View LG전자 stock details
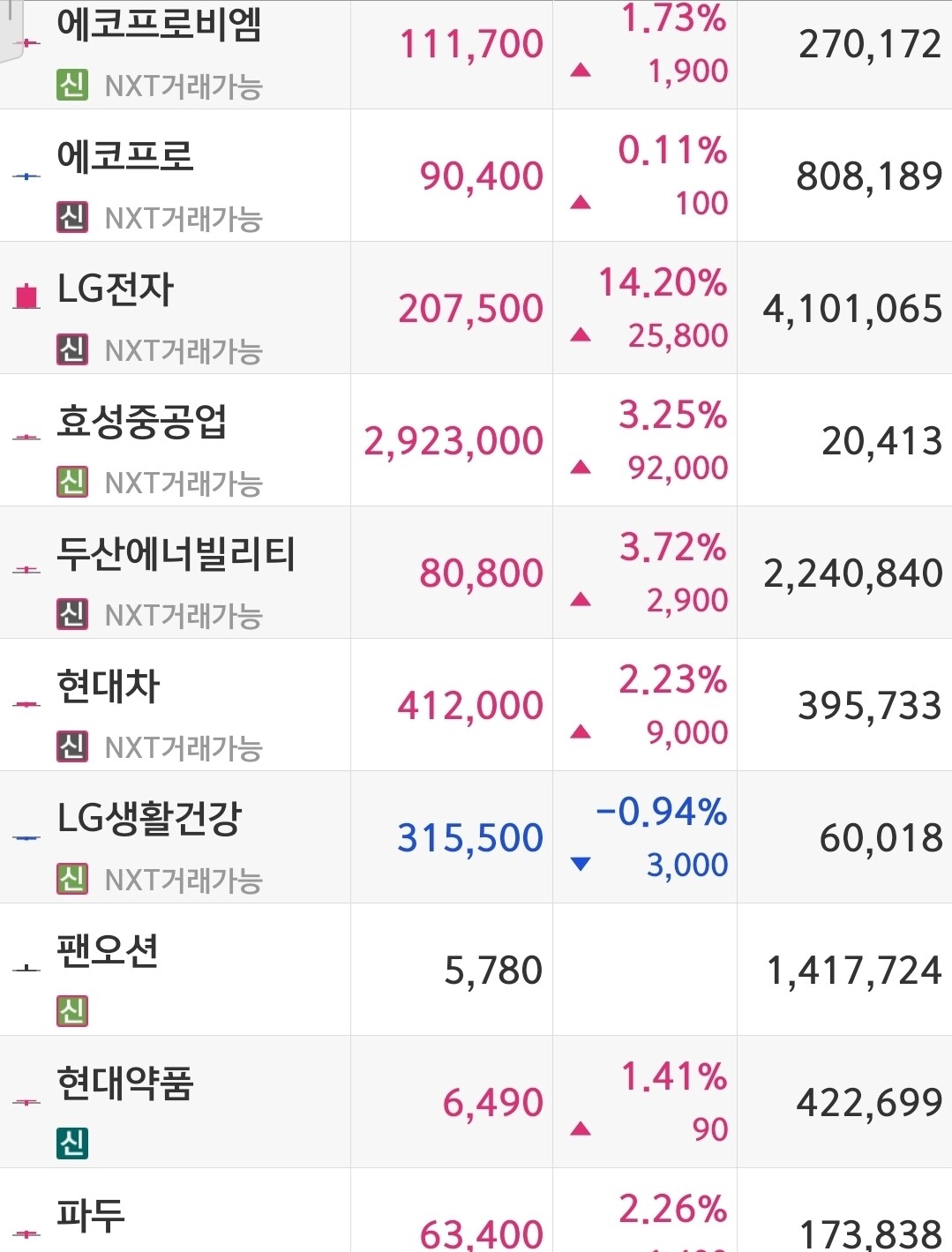952x1252 pixels. (x=476, y=308)
